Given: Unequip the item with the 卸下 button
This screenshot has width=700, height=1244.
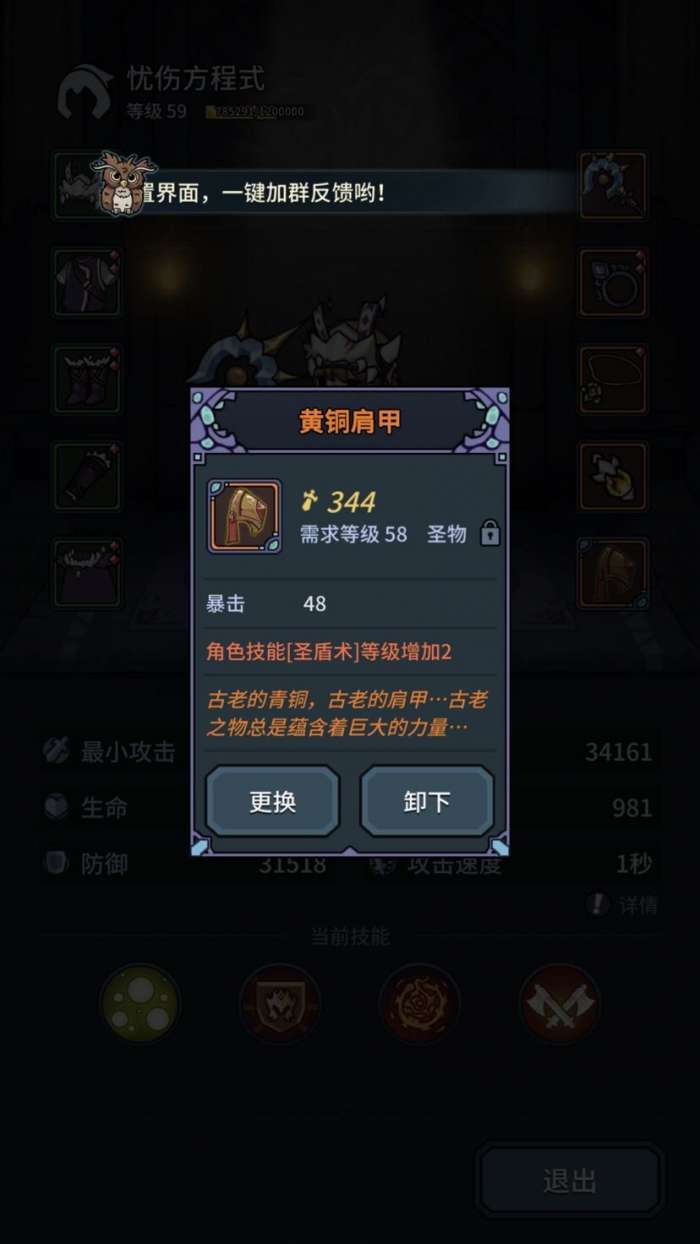Looking at the screenshot, I should click(427, 801).
